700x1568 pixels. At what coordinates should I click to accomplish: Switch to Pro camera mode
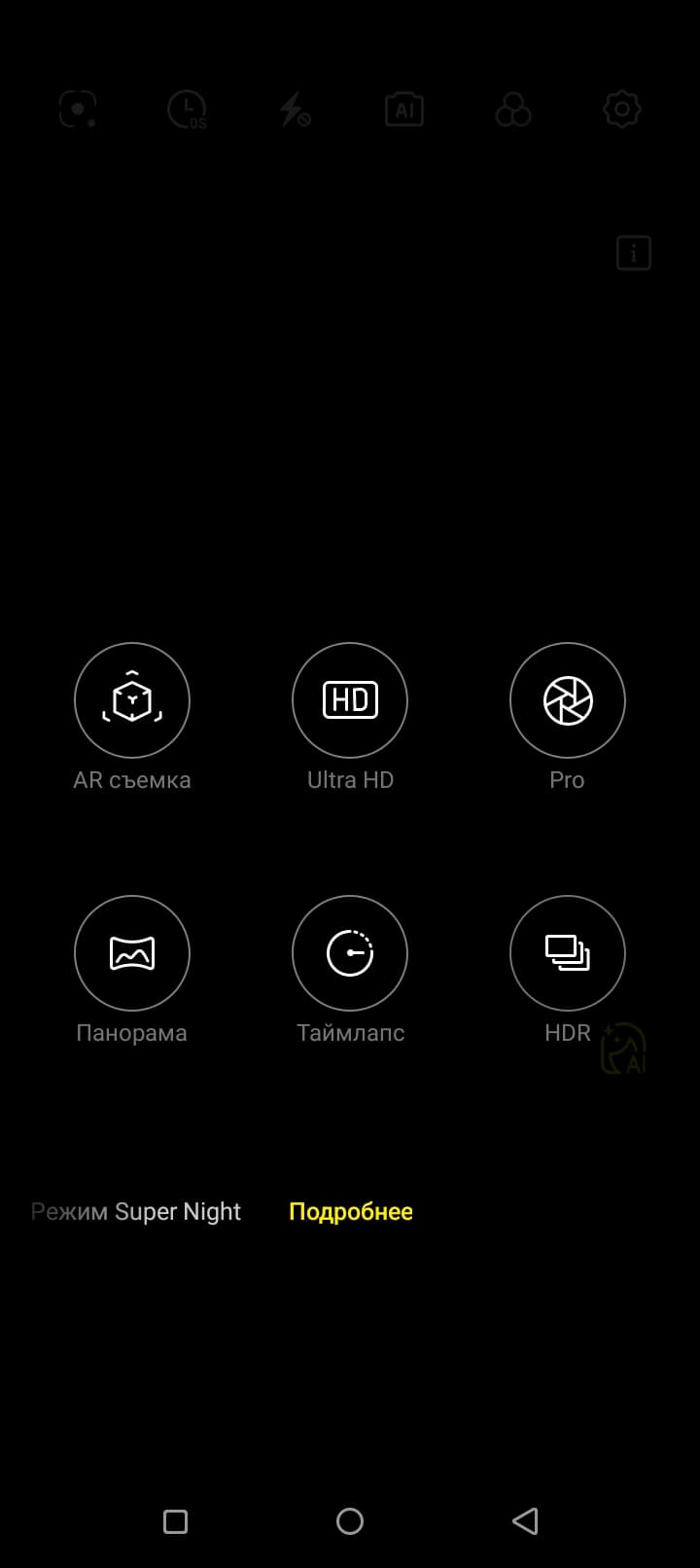click(567, 700)
